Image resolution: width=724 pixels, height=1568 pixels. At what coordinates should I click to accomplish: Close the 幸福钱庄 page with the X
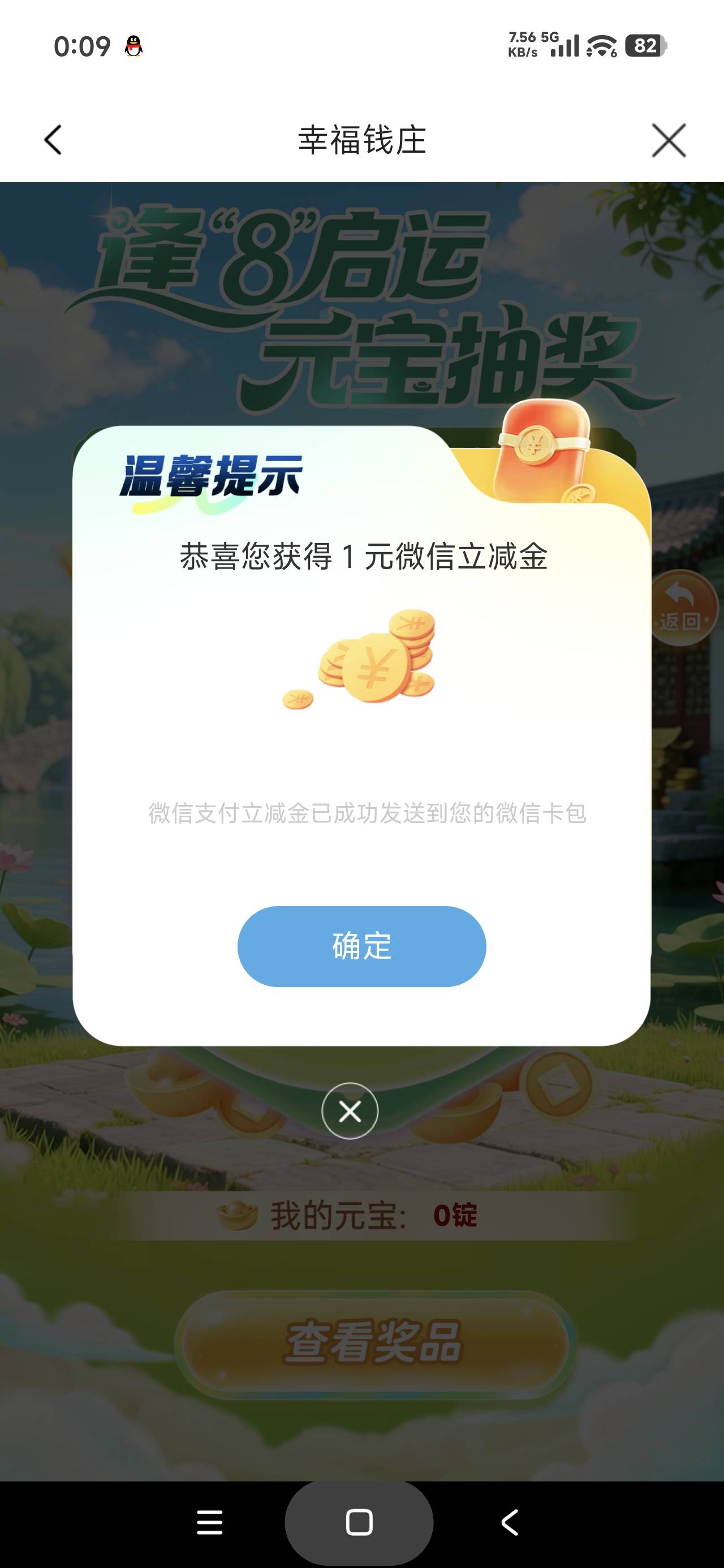pos(669,140)
